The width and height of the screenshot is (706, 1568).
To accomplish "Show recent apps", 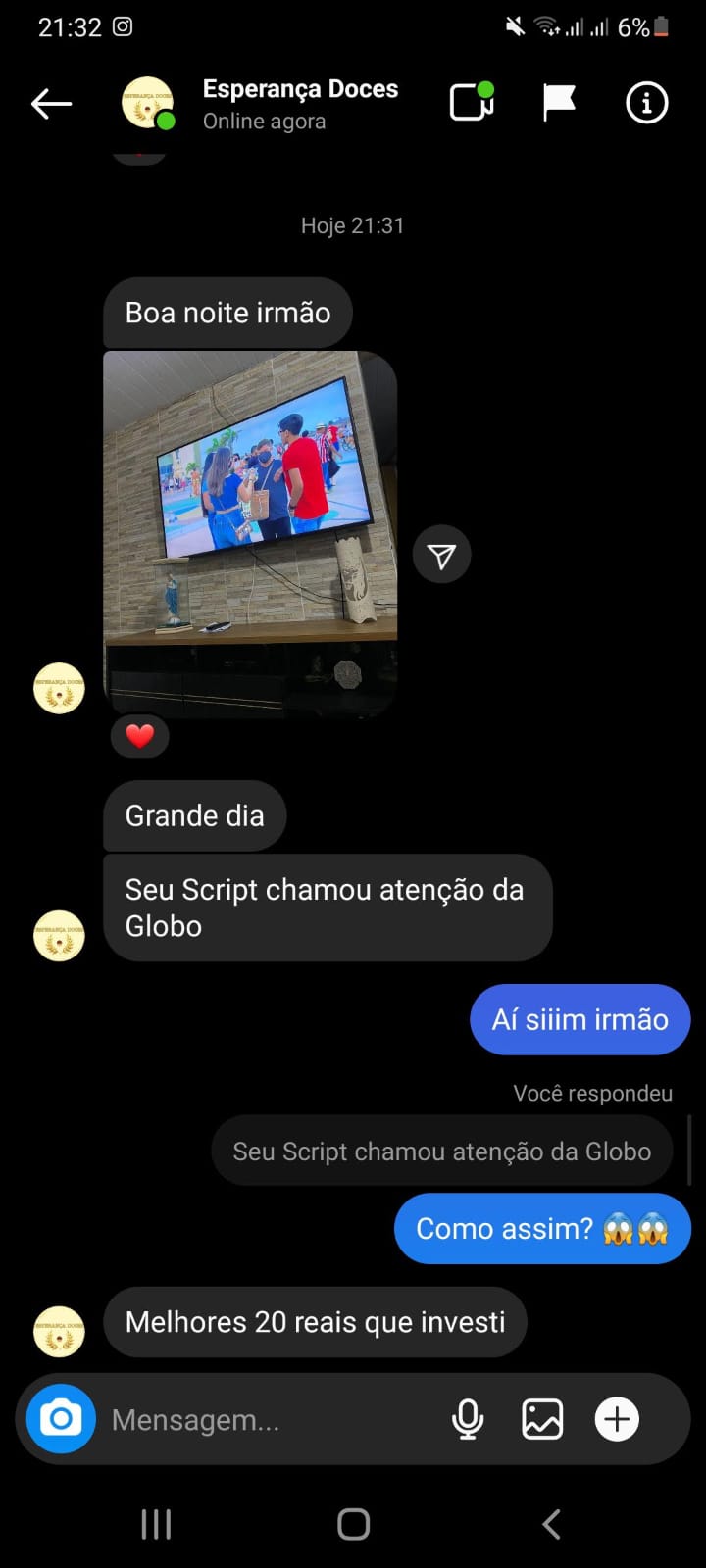I will (x=156, y=1524).
